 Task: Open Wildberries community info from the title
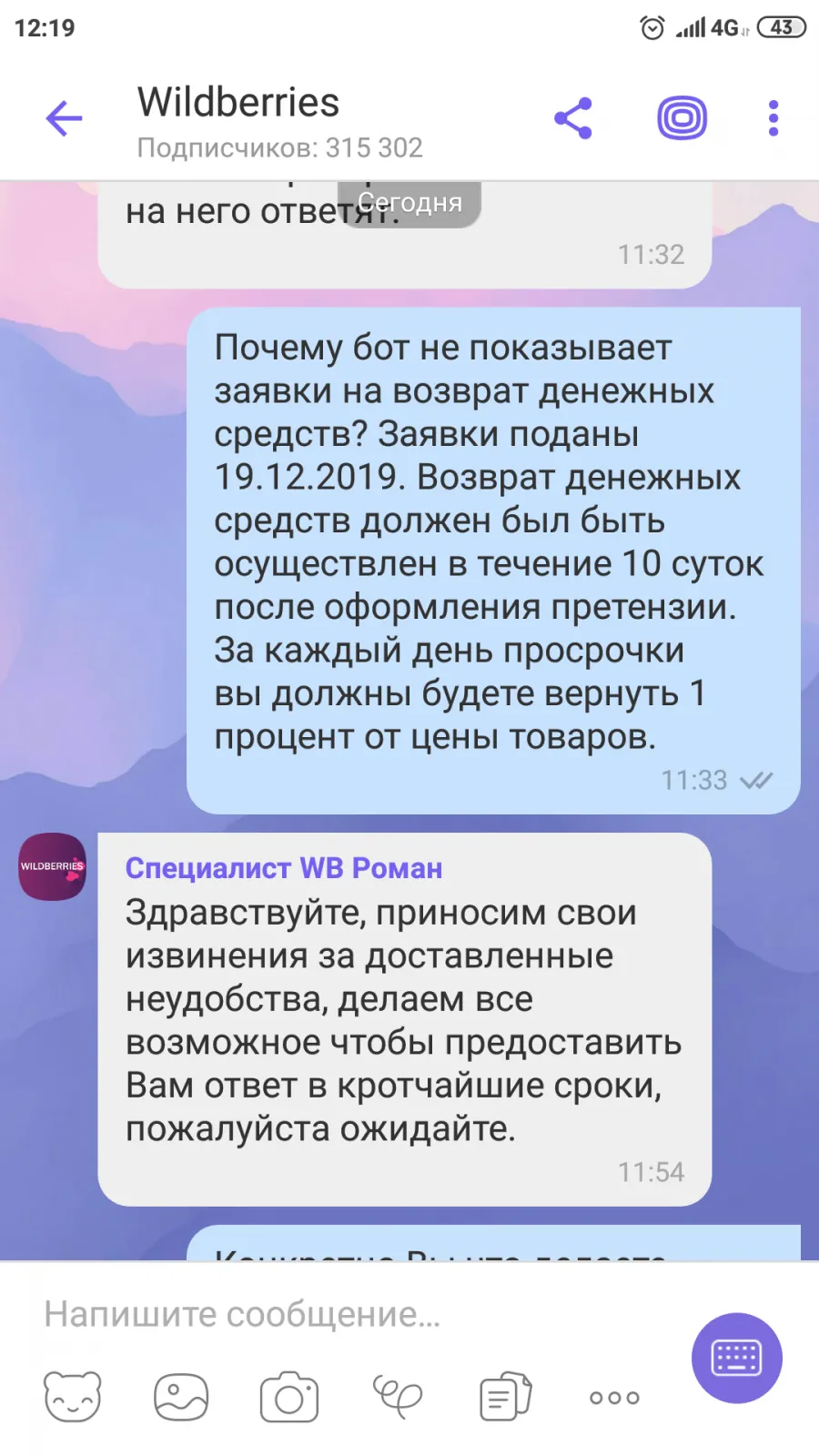point(238,102)
